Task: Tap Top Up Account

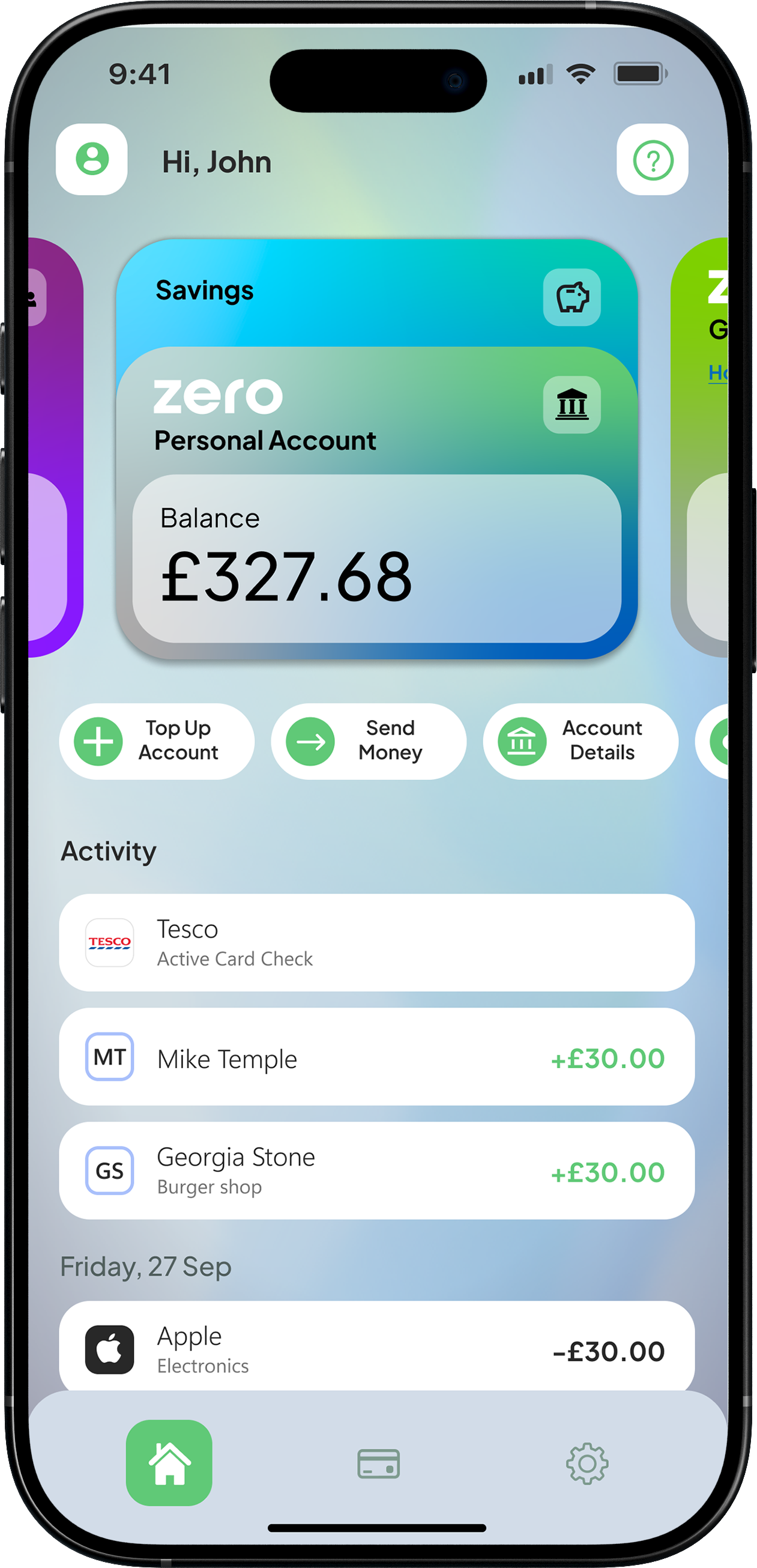Action: [x=157, y=742]
